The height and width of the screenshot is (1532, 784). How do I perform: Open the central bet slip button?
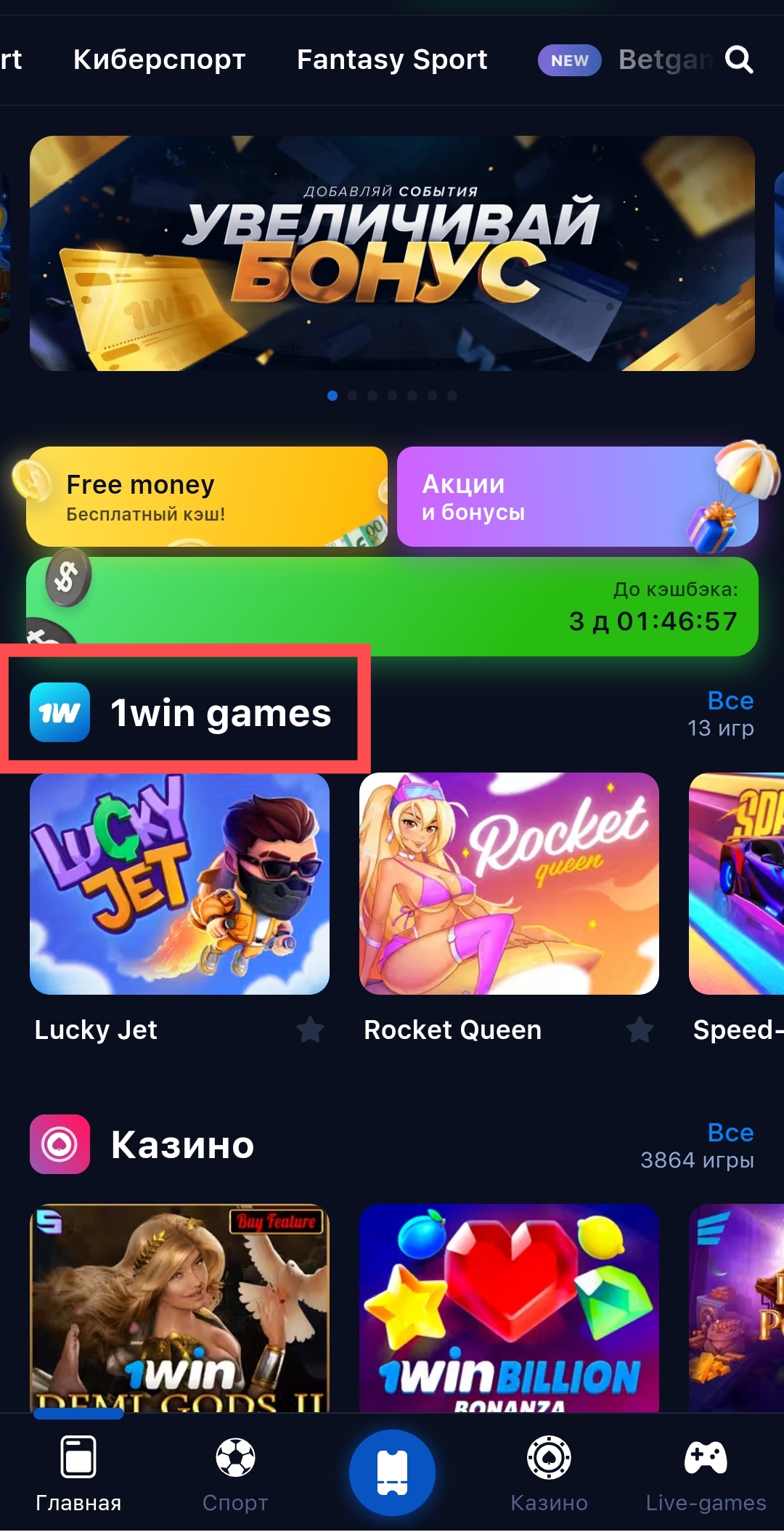[392, 1472]
